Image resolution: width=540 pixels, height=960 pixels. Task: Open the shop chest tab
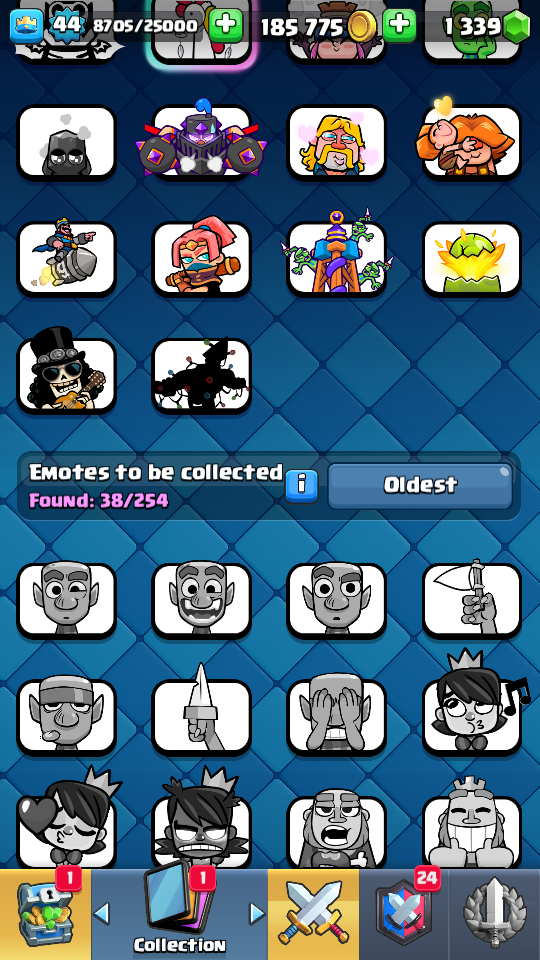(45, 914)
